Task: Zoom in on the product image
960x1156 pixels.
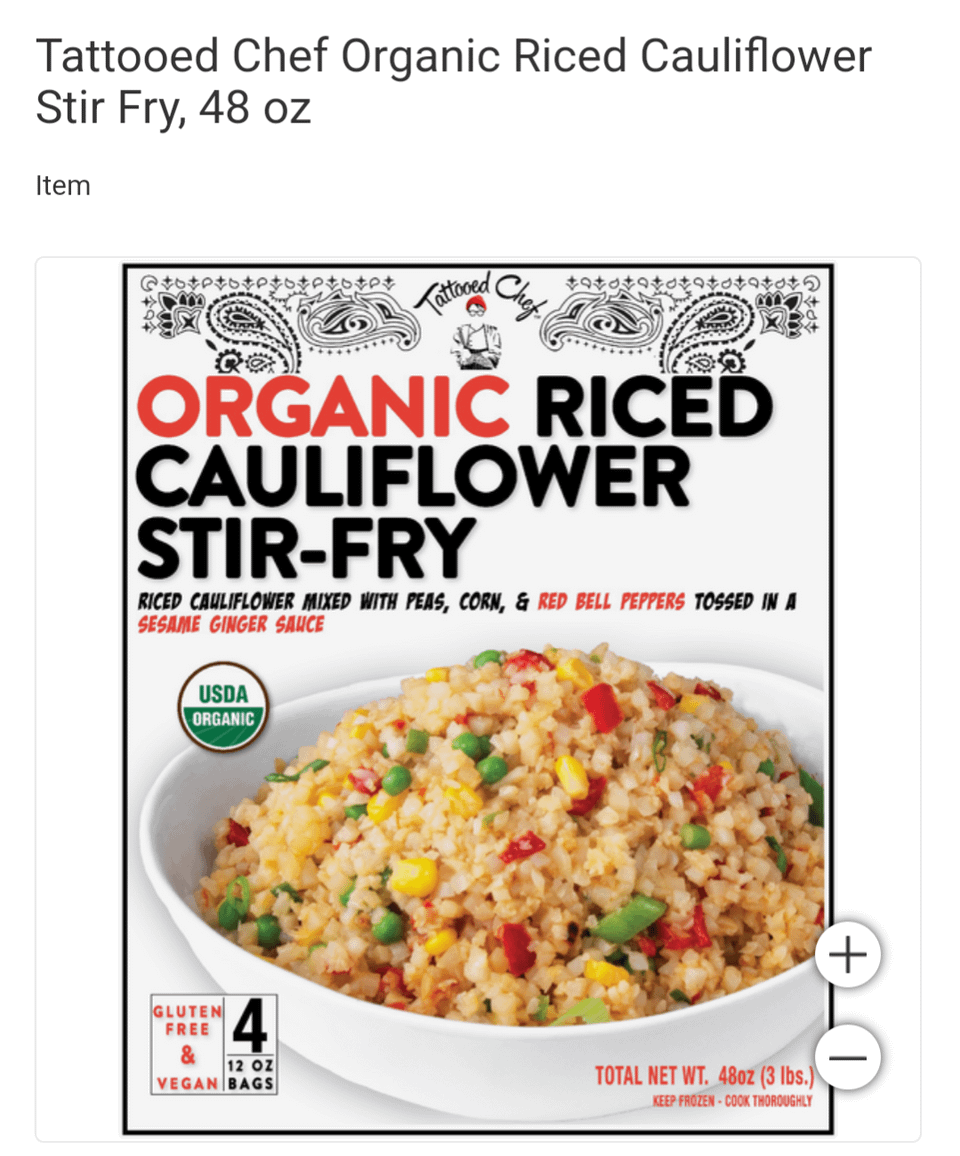Action: pos(847,955)
